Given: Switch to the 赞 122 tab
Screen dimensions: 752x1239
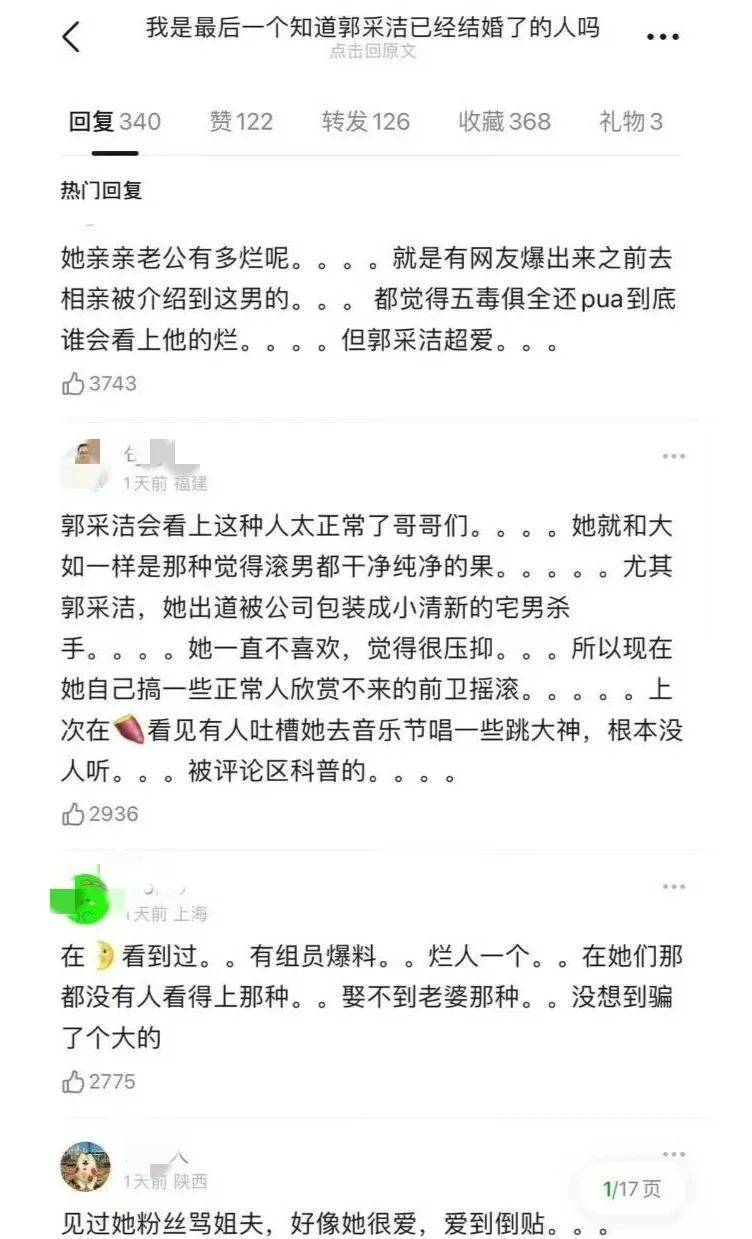Looking at the screenshot, I should (241, 122).
